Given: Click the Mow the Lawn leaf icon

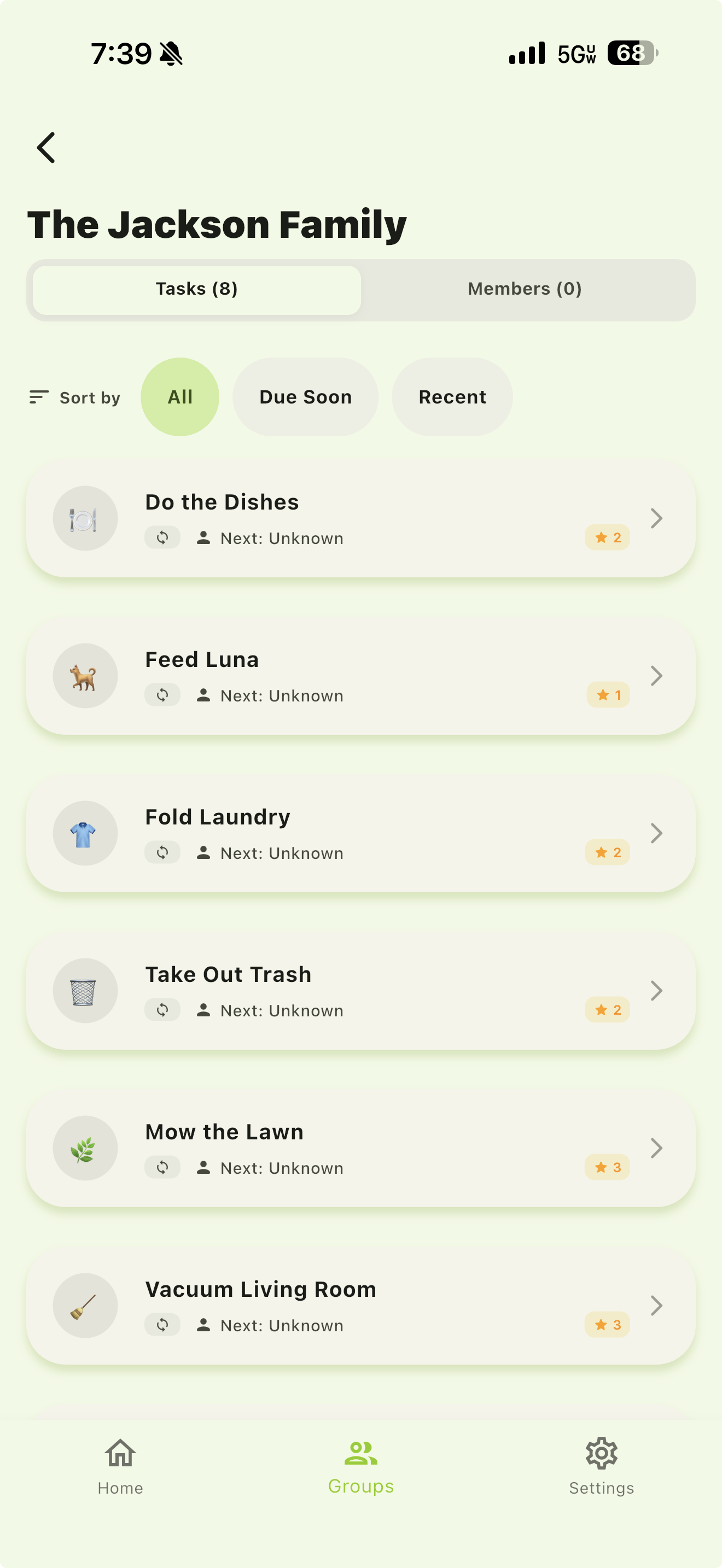Looking at the screenshot, I should 85,1148.
